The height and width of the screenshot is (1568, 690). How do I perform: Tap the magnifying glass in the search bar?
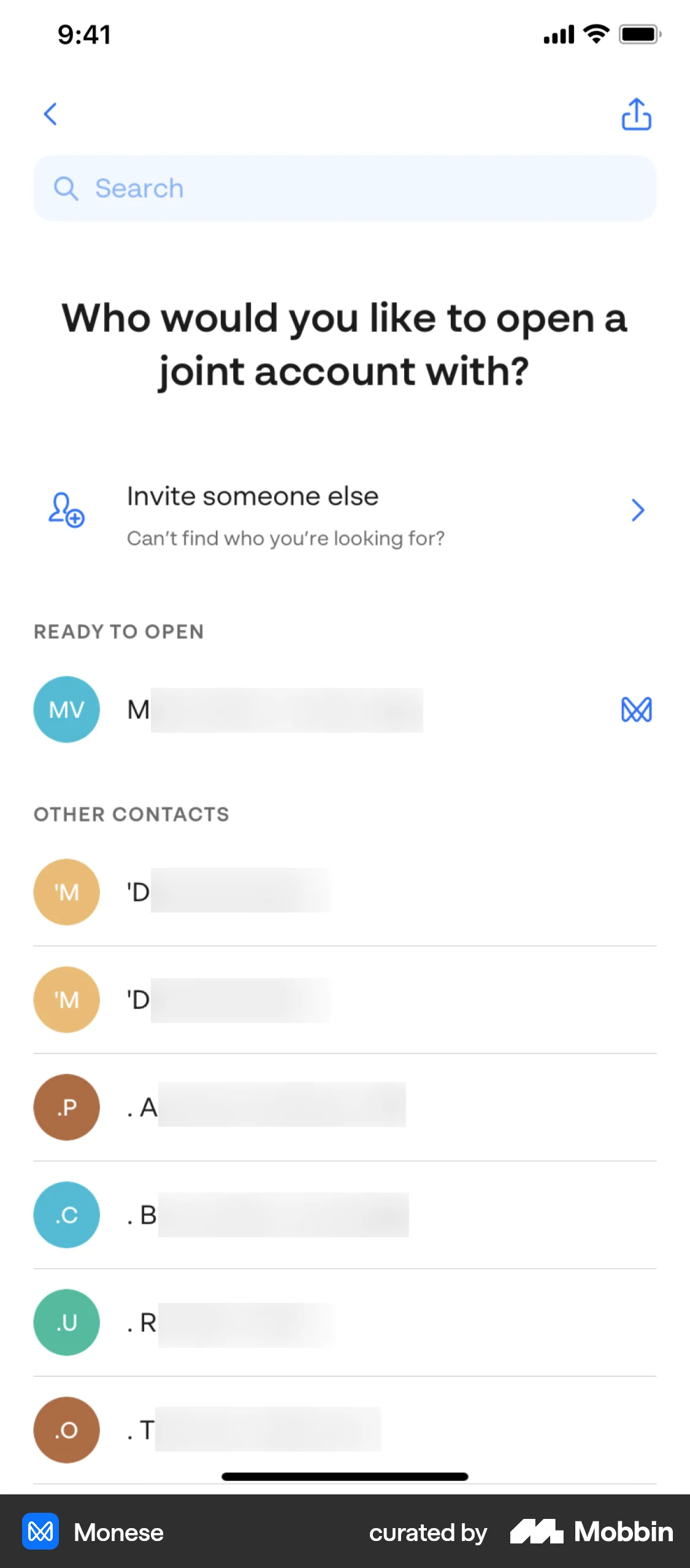66,188
